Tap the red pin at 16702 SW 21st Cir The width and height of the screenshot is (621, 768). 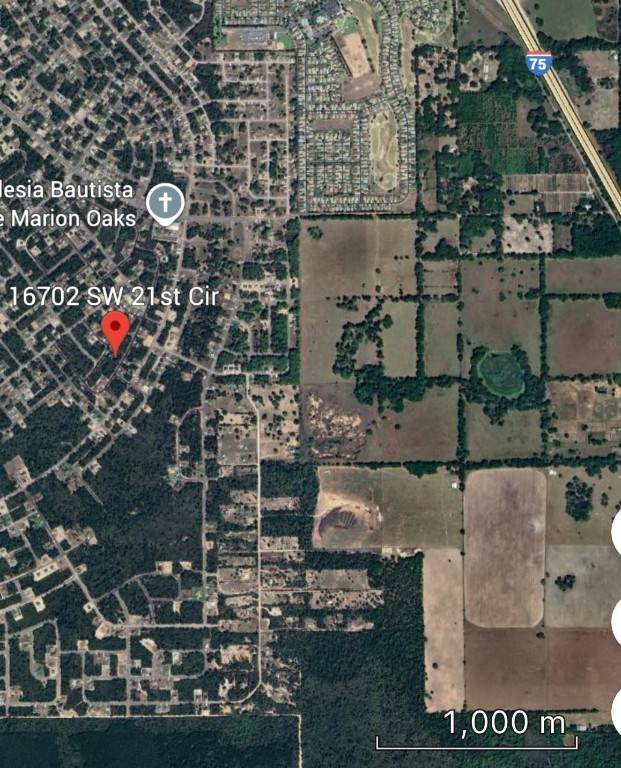116,330
